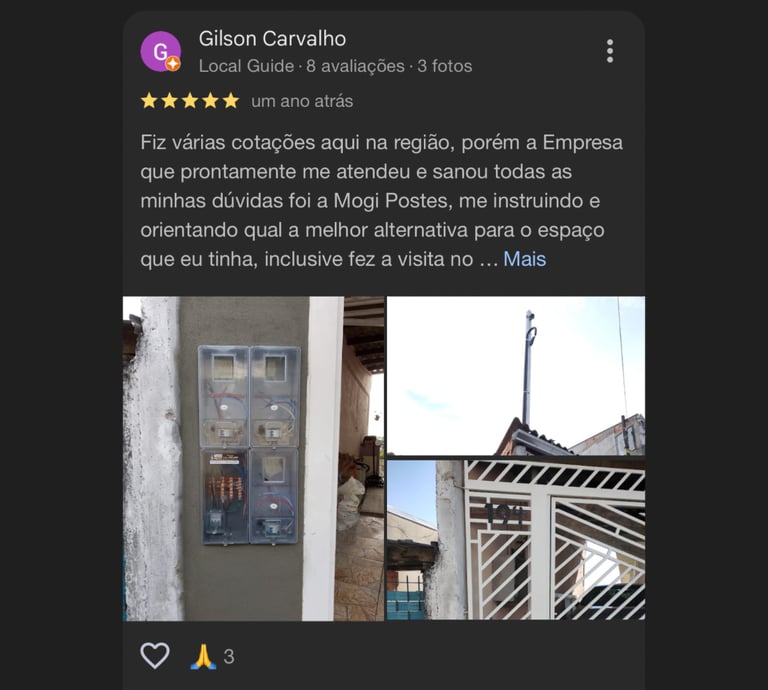Screen dimensions: 768x690
Task: Tap the praying hands reaction
Action: click(203, 656)
